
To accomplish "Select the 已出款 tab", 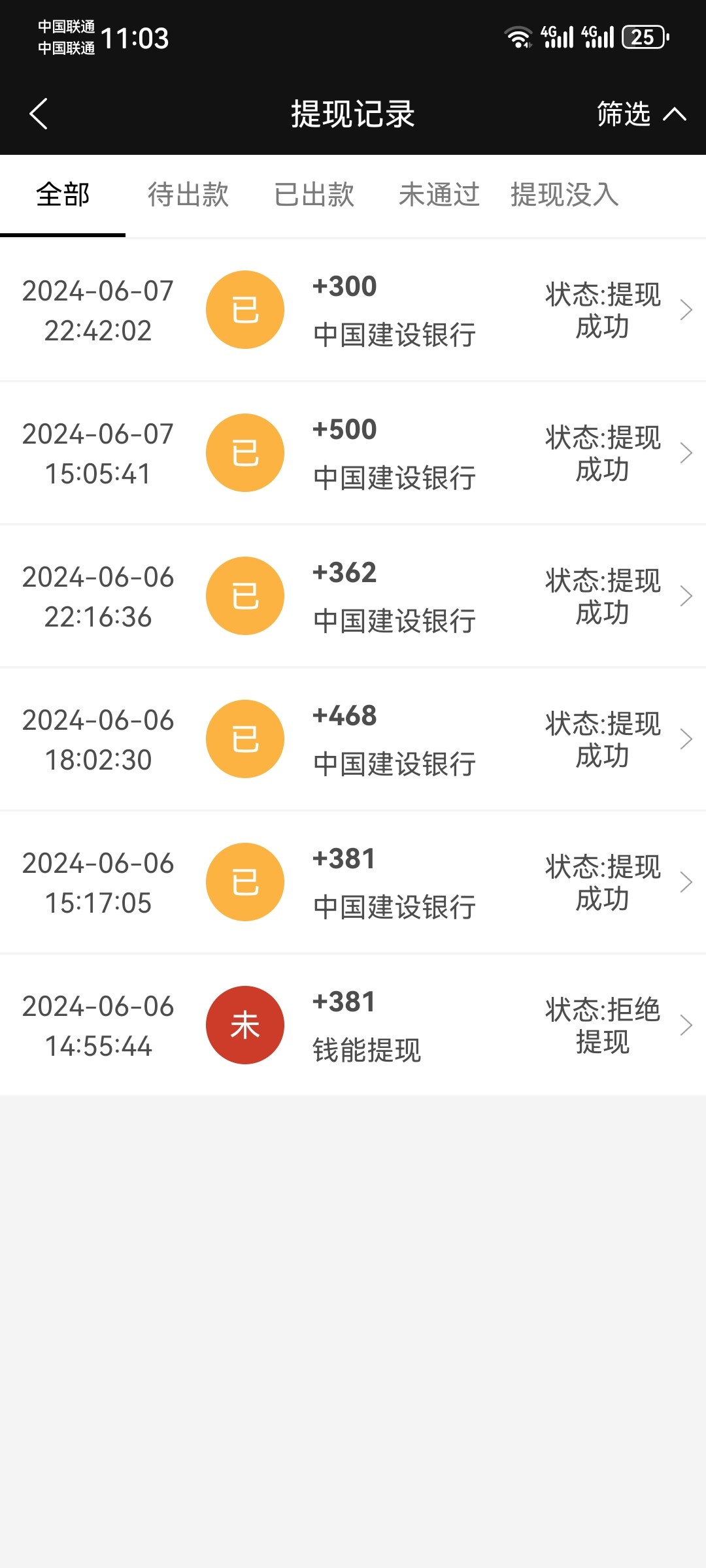I will tap(314, 195).
